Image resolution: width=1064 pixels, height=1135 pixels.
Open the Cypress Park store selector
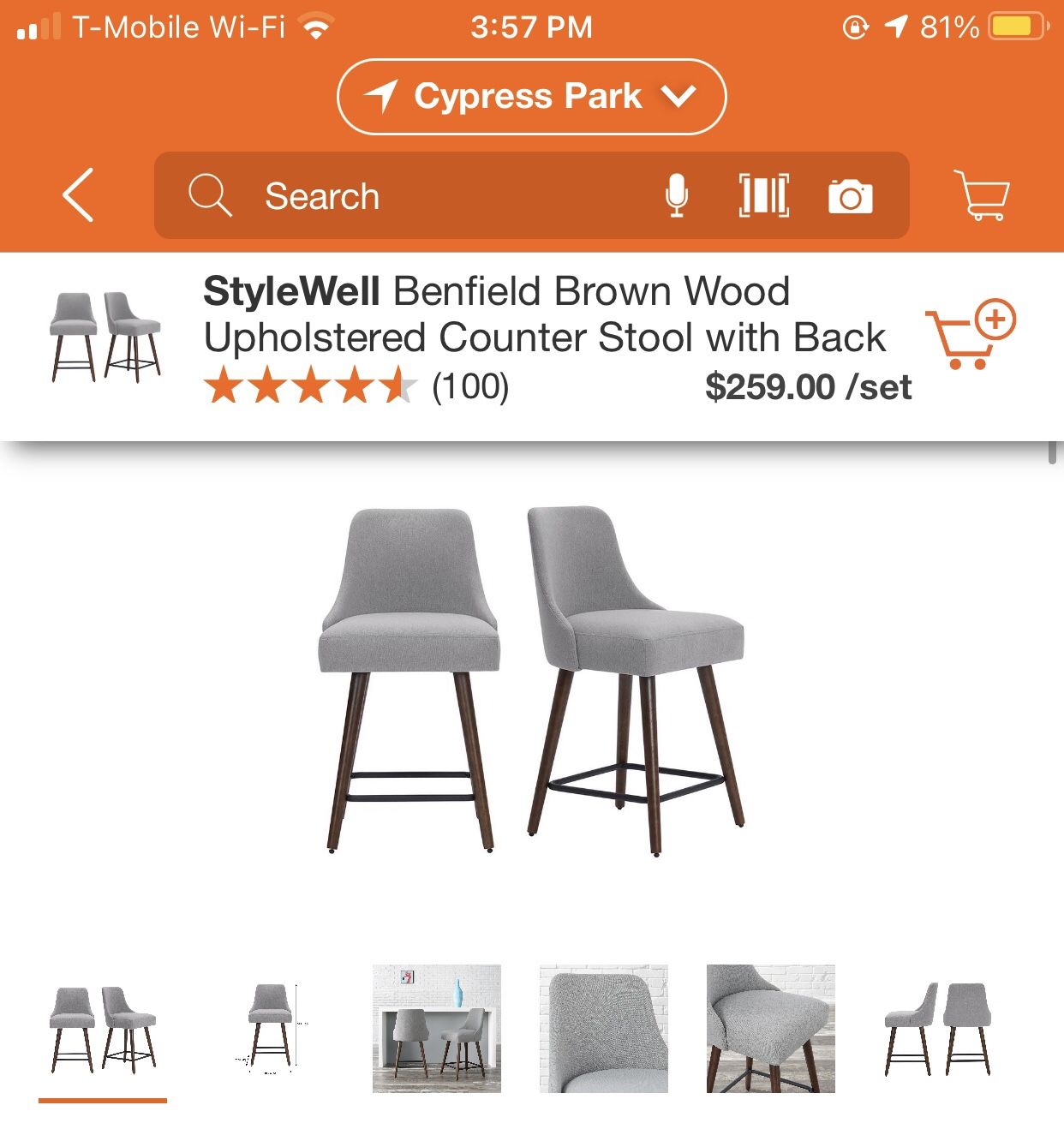(x=531, y=97)
